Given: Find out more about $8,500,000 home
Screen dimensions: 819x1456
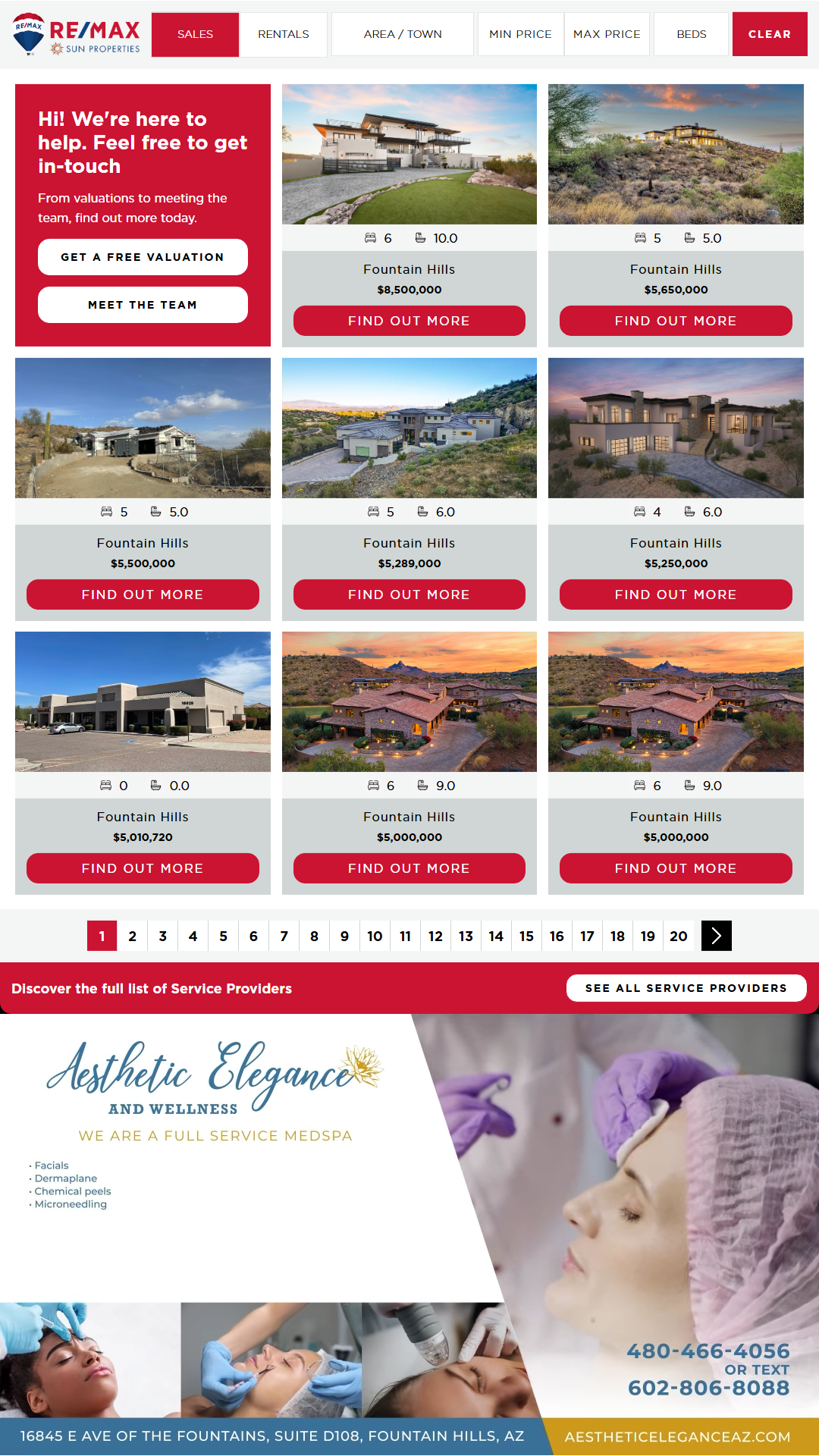Looking at the screenshot, I should 409,321.
